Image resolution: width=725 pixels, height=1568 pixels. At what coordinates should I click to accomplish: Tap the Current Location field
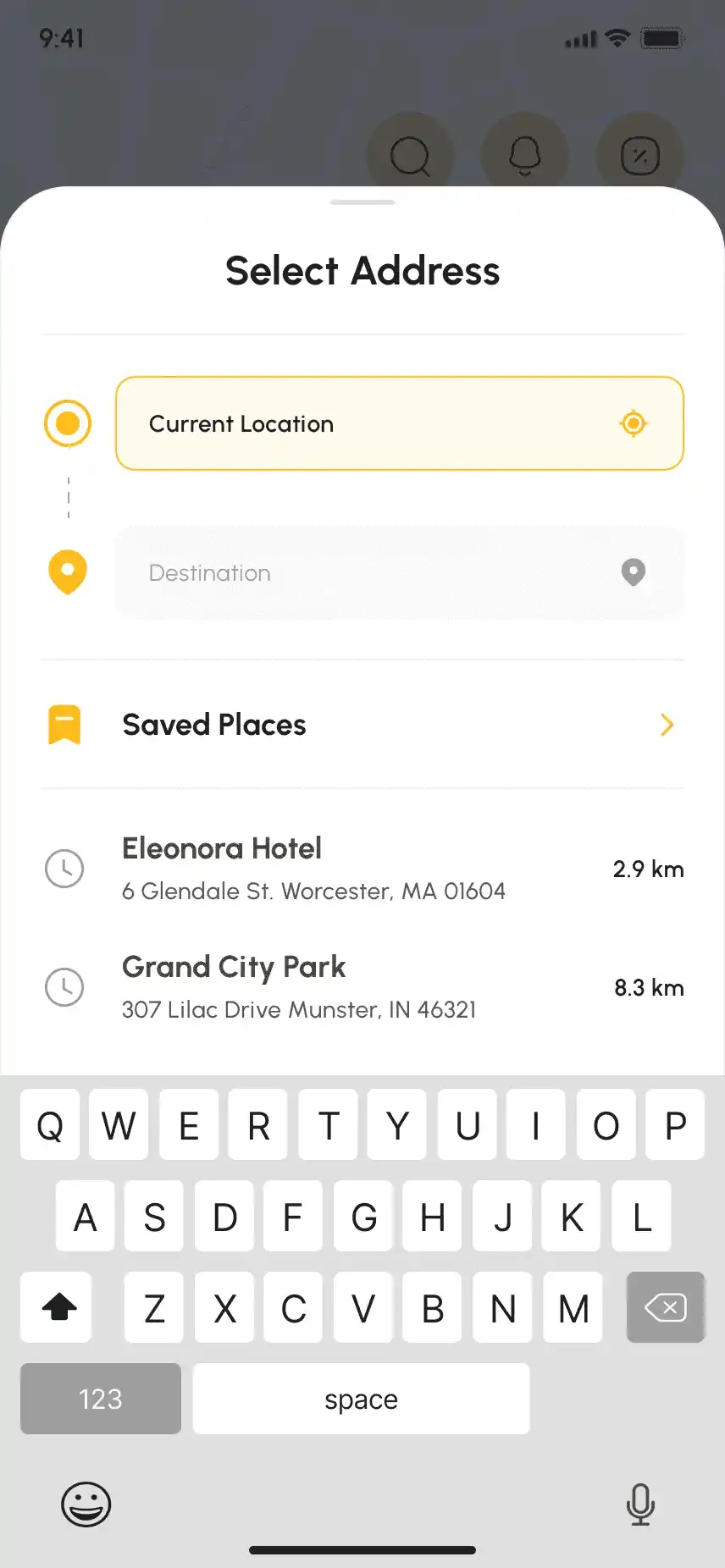(x=399, y=423)
